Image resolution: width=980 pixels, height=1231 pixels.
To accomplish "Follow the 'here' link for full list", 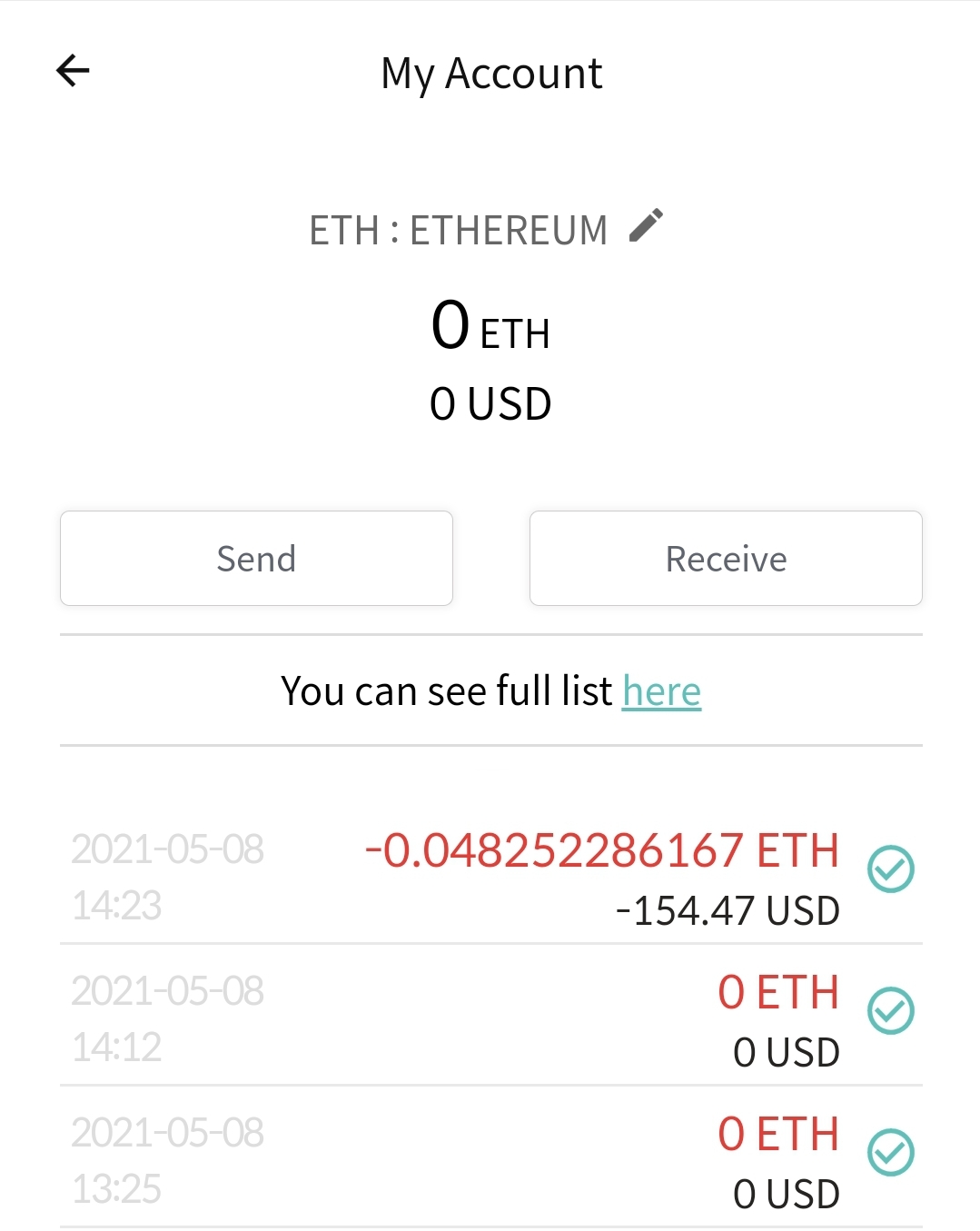I will pyautogui.click(x=661, y=691).
